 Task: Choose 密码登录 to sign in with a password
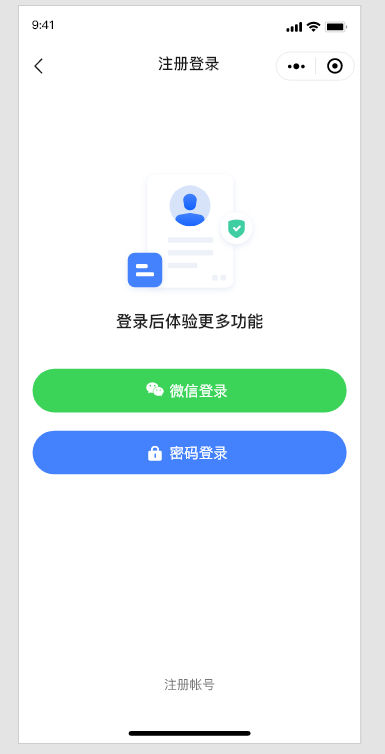tap(189, 452)
